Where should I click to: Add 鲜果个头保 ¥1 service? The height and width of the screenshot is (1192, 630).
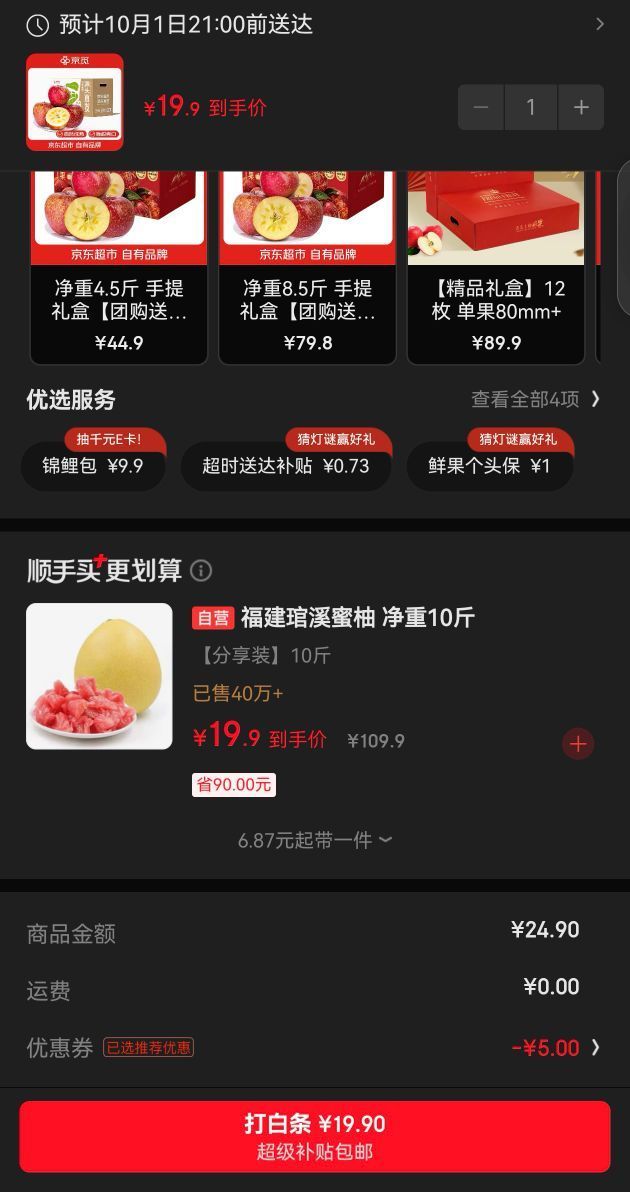pos(490,465)
